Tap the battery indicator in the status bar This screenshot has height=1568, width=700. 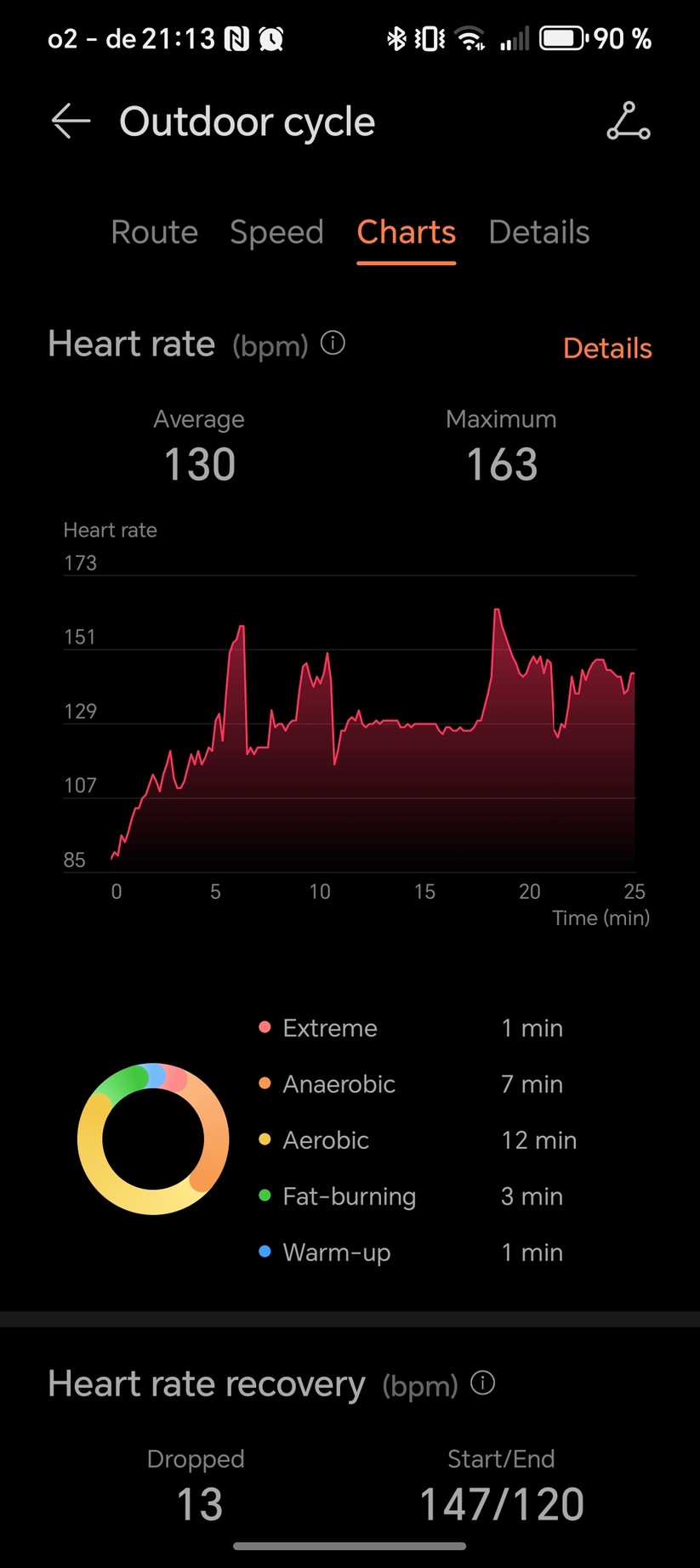565,37
